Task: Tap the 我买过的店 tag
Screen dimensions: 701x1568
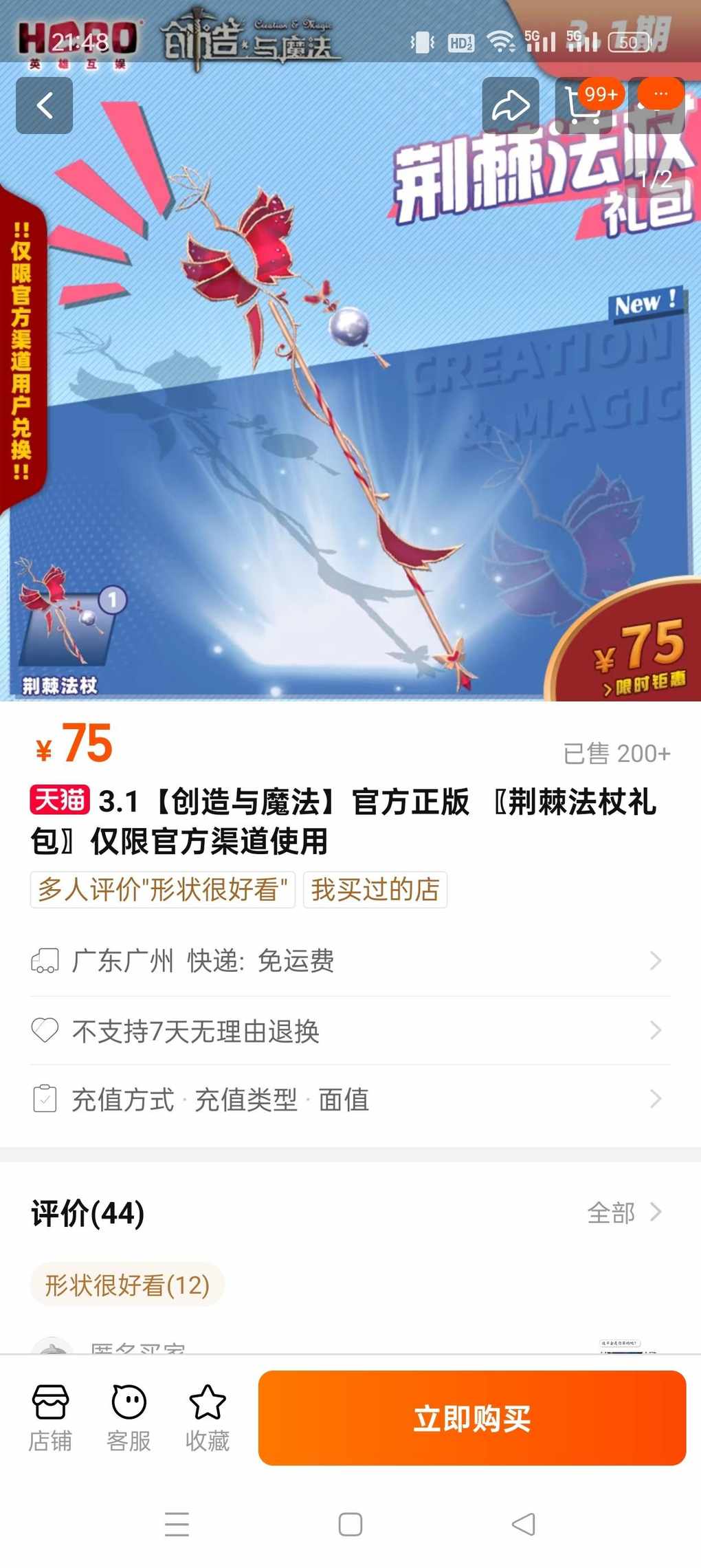Action: 375,889
